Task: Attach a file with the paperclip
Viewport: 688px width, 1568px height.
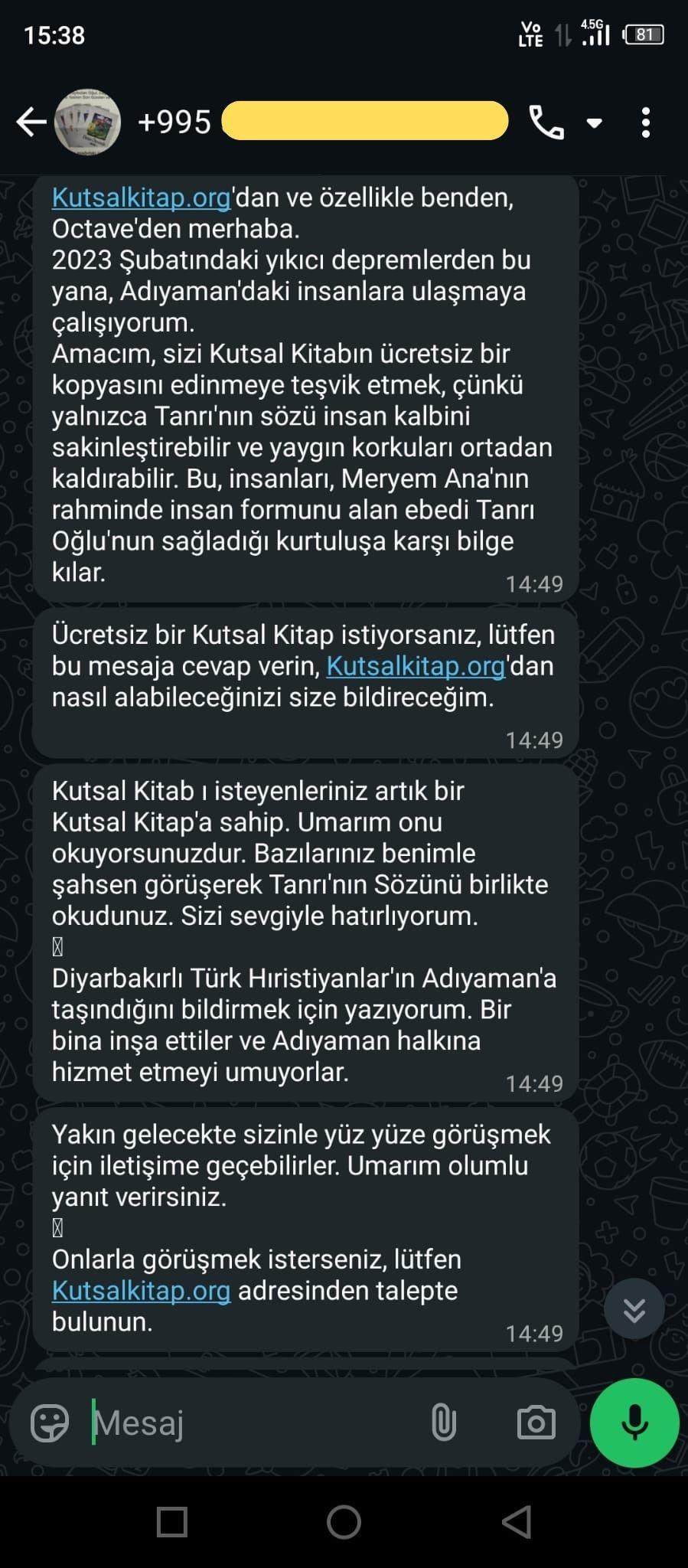Action: (444, 1423)
